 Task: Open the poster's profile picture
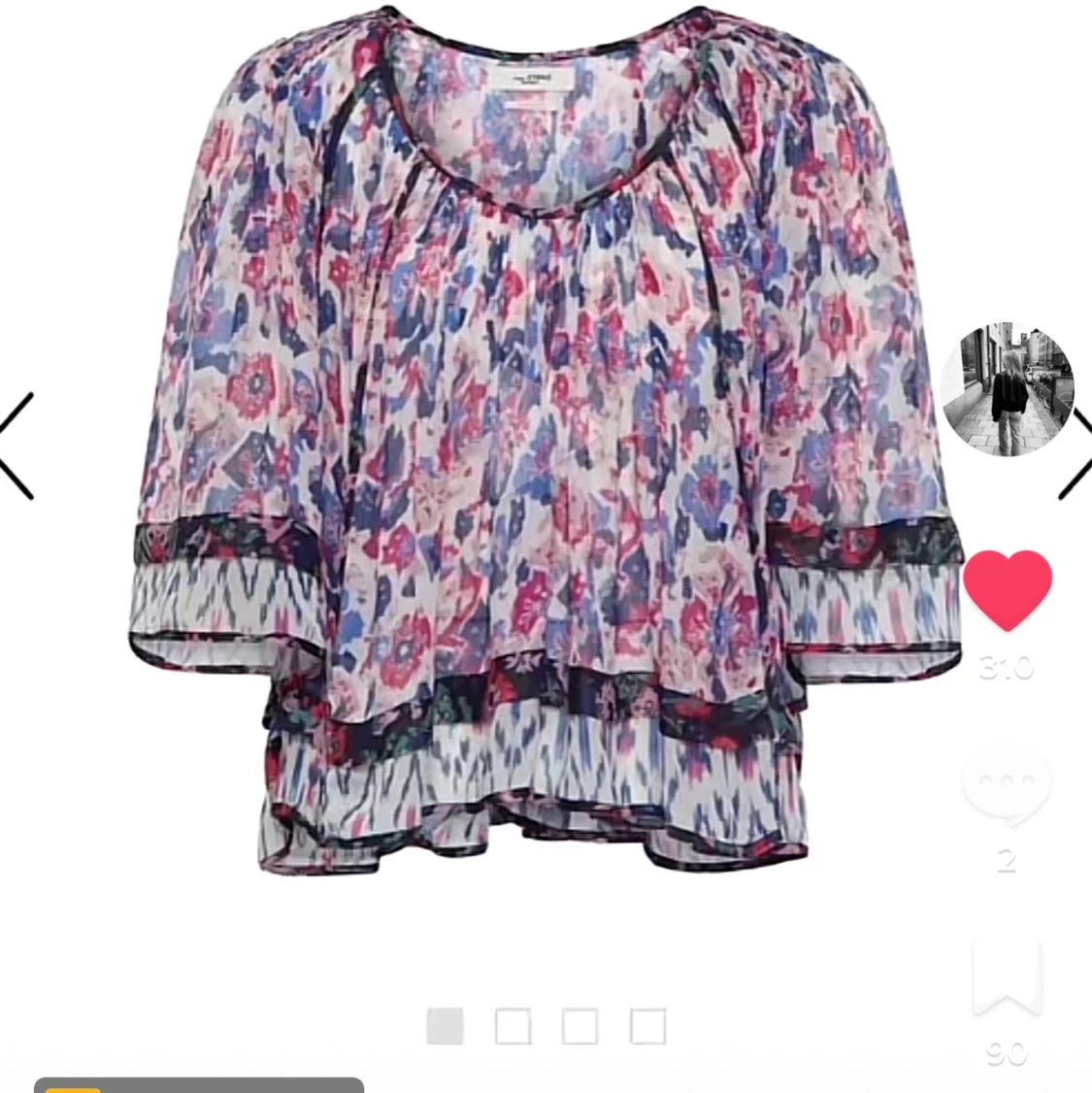[1008, 389]
